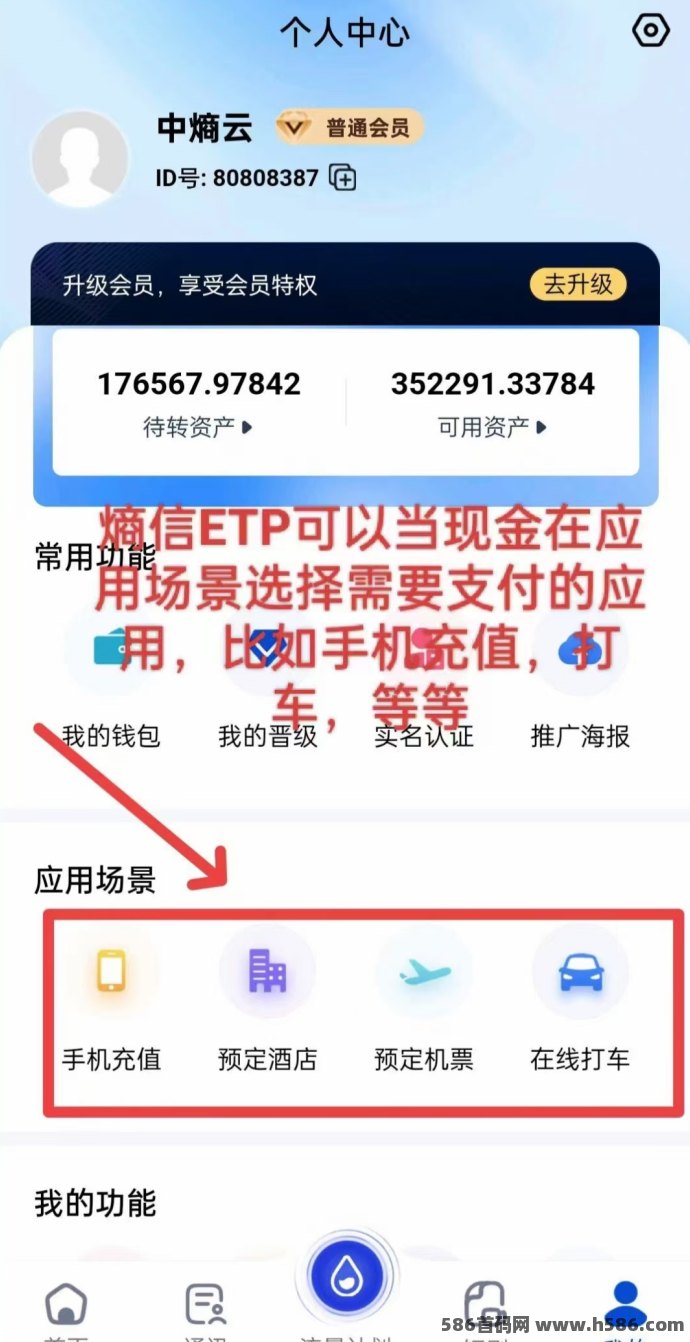Image resolution: width=690 pixels, height=1342 pixels.
Task: Switch to the home tab
Action: 66,1308
